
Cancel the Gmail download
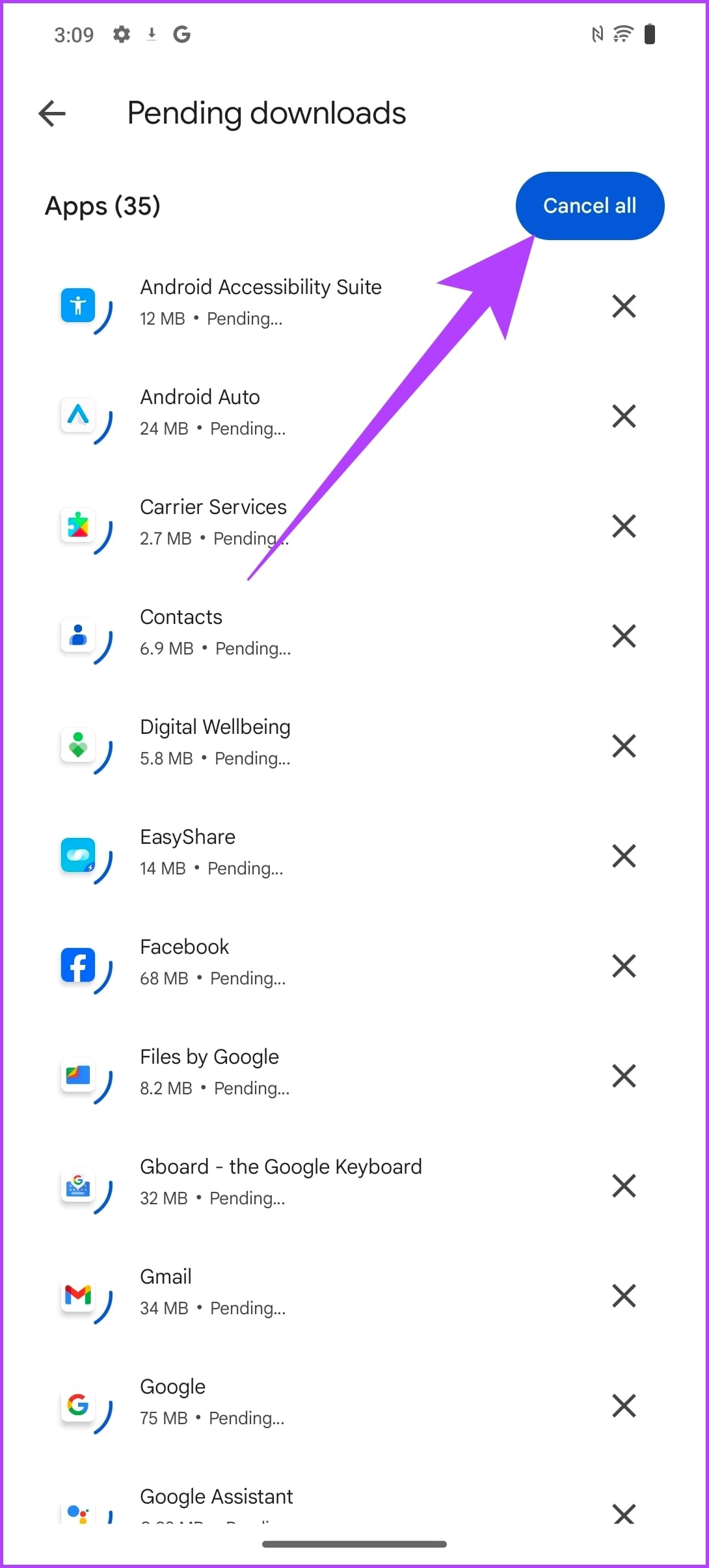(623, 1296)
